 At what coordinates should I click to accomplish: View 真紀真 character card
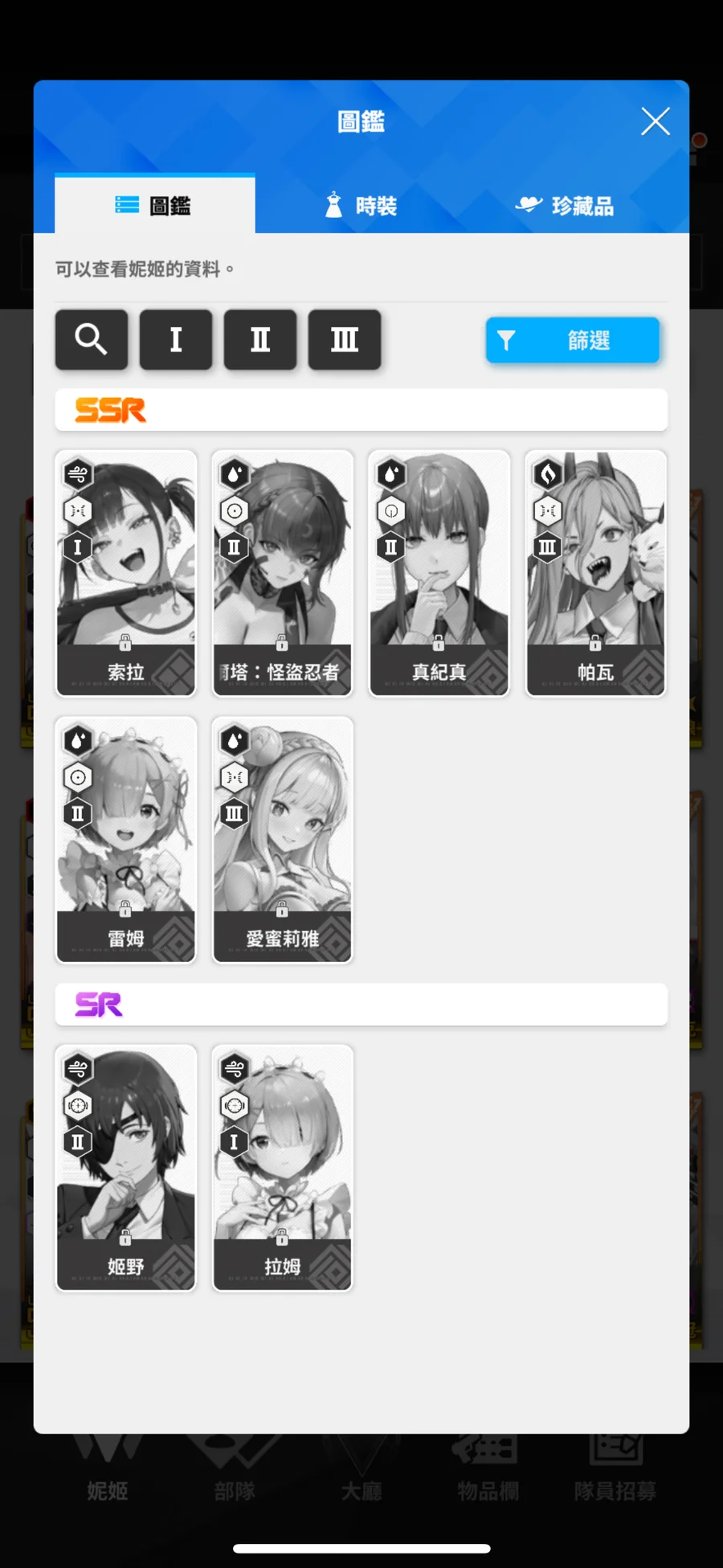439,573
